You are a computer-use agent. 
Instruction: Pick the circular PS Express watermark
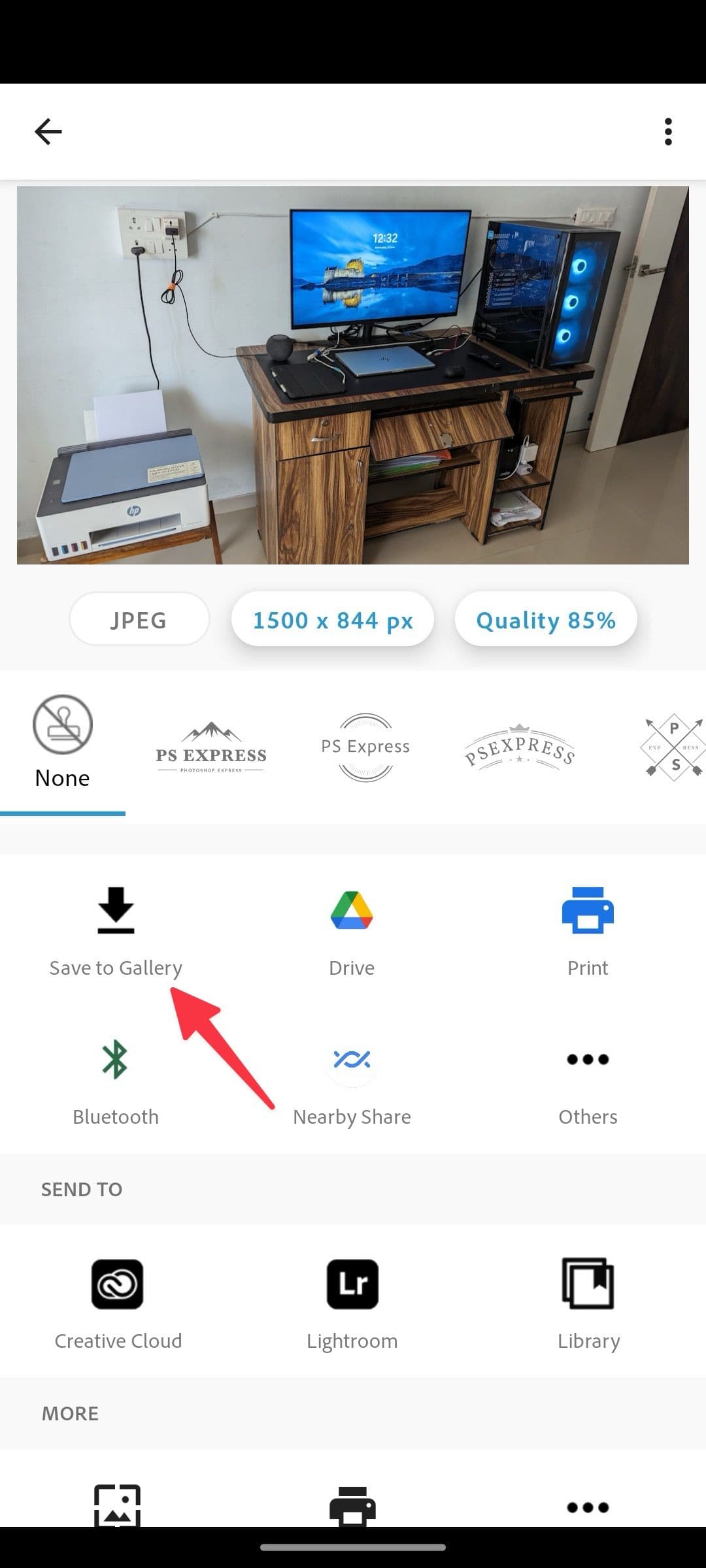coord(365,747)
